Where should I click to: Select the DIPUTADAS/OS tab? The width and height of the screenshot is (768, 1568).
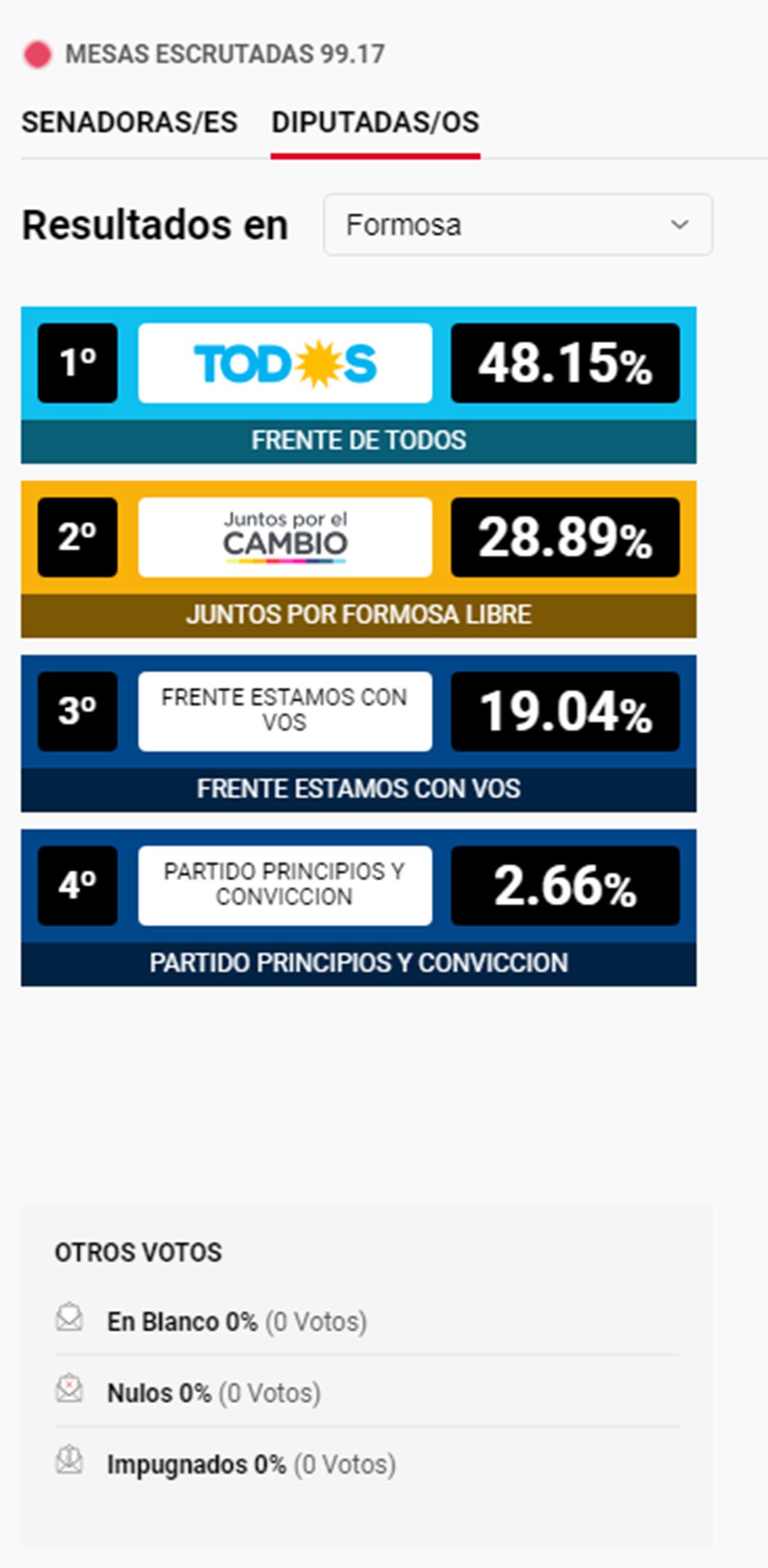(x=375, y=122)
